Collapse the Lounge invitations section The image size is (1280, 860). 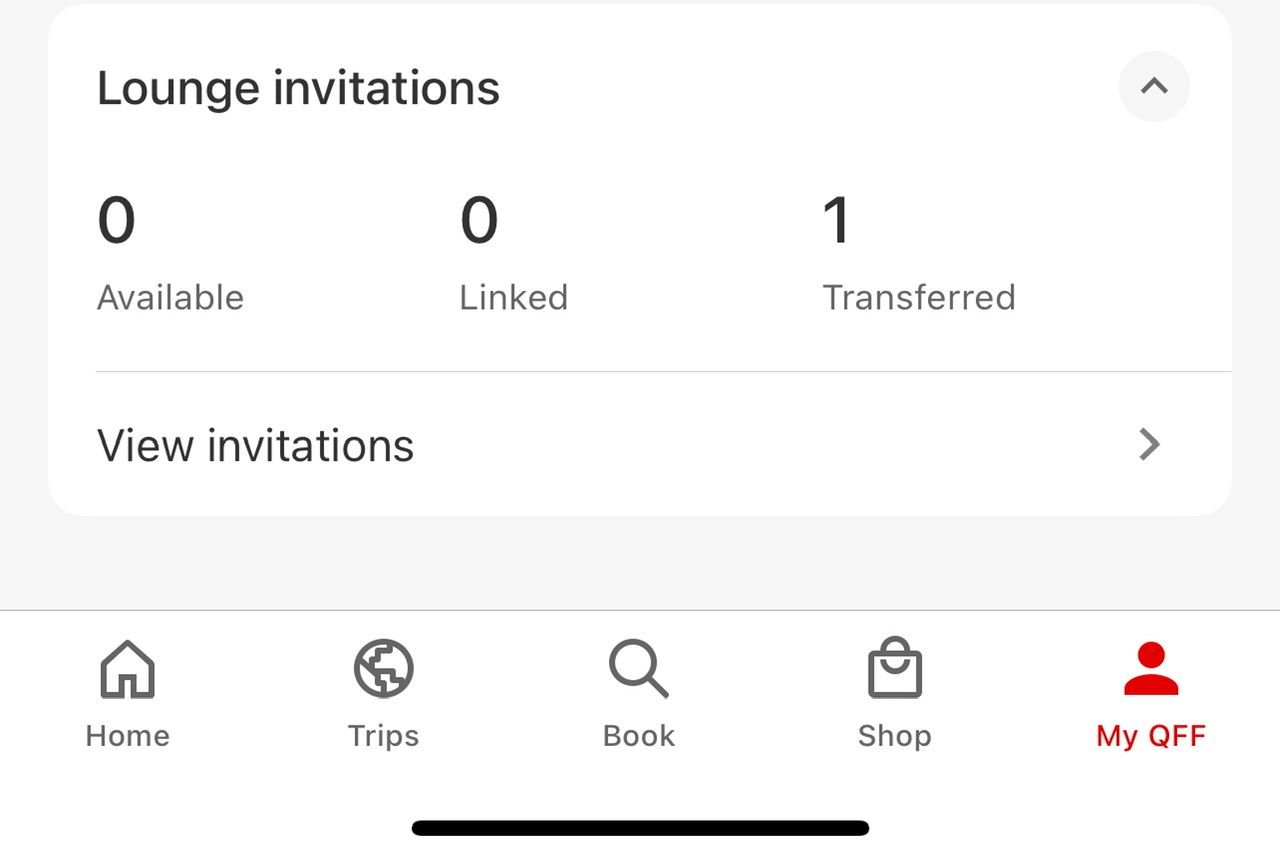point(1153,87)
